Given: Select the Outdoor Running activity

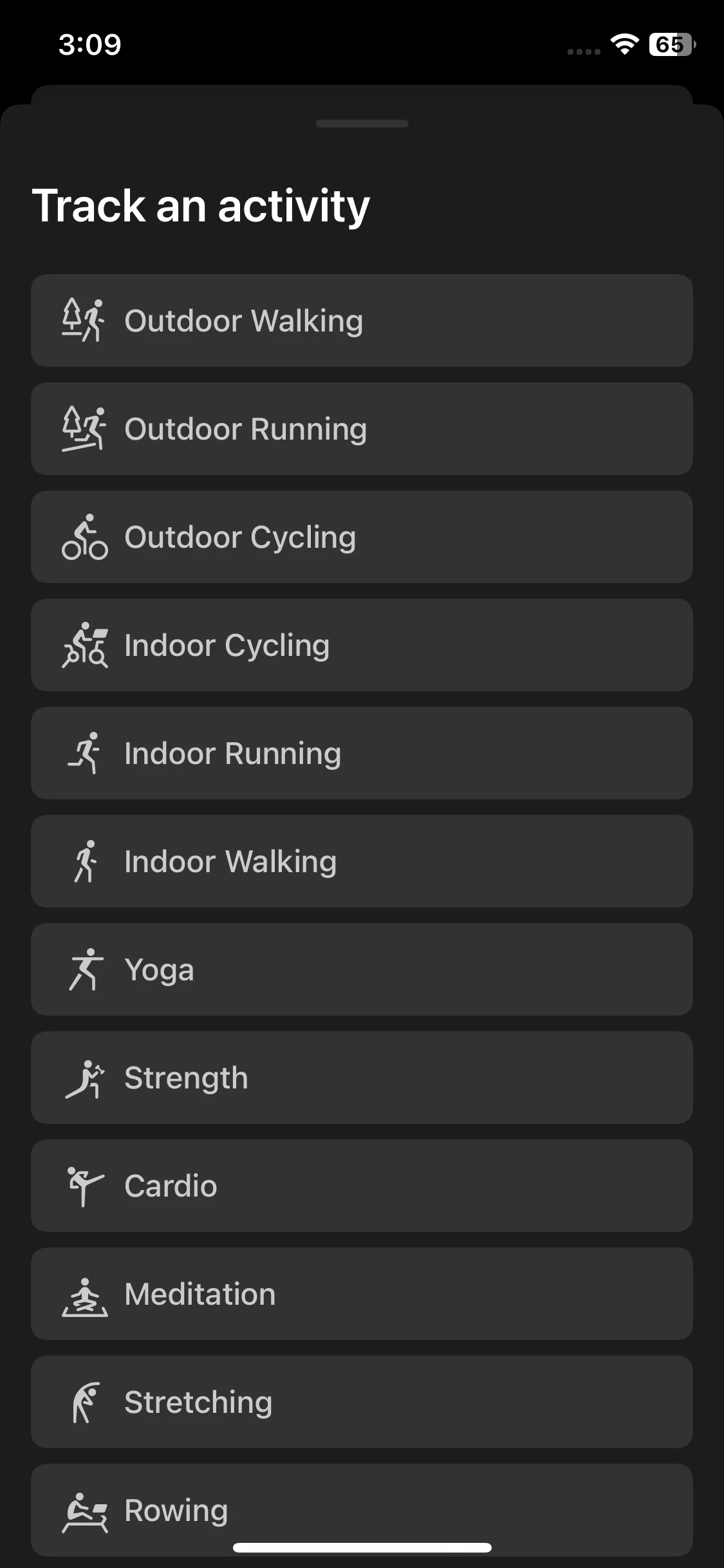Looking at the screenshot, I should [362, 429].
